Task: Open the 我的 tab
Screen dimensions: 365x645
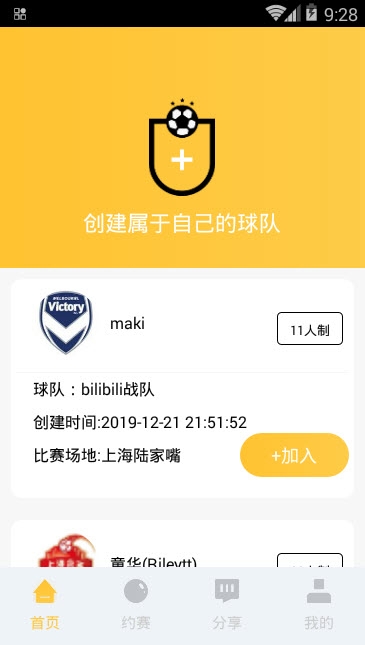Action: click(319, 605)
